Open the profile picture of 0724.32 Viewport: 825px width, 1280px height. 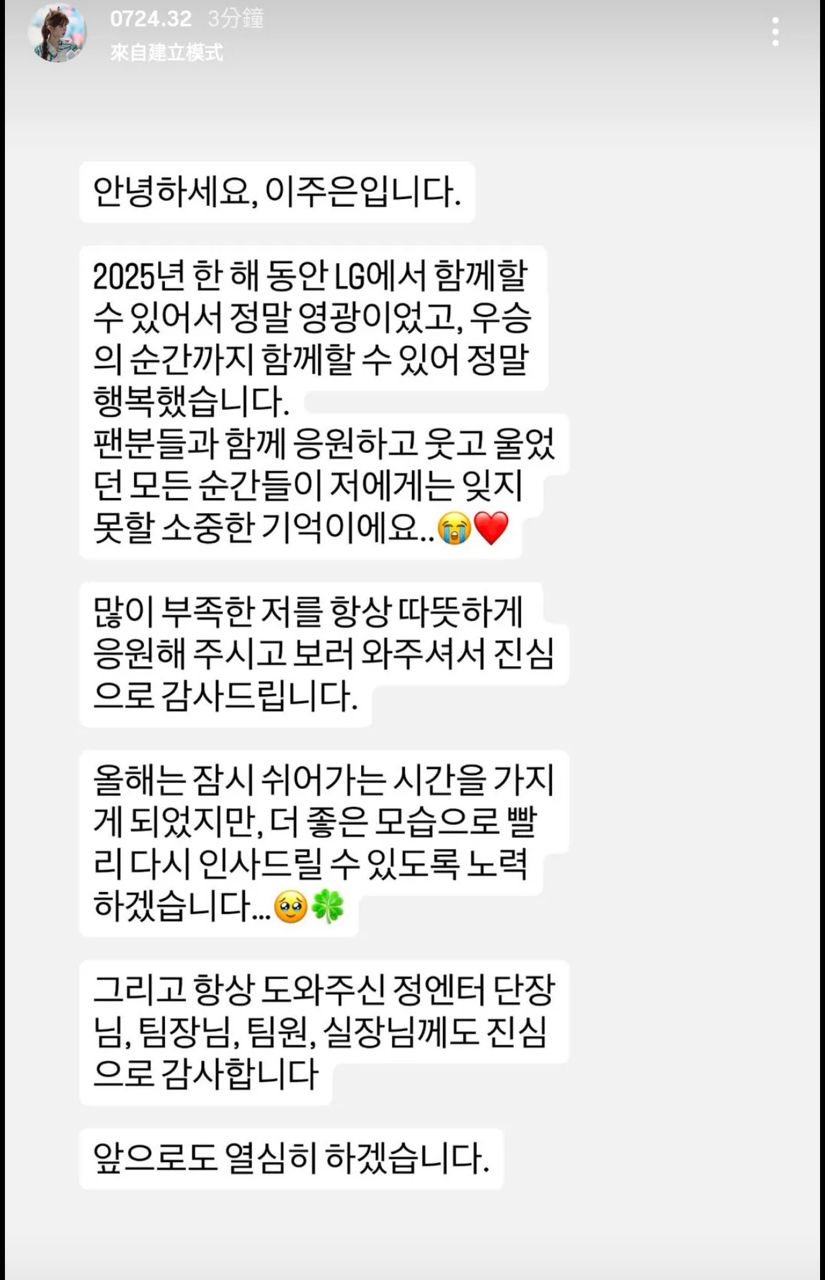pyautogui.click(x=57, y=33)
